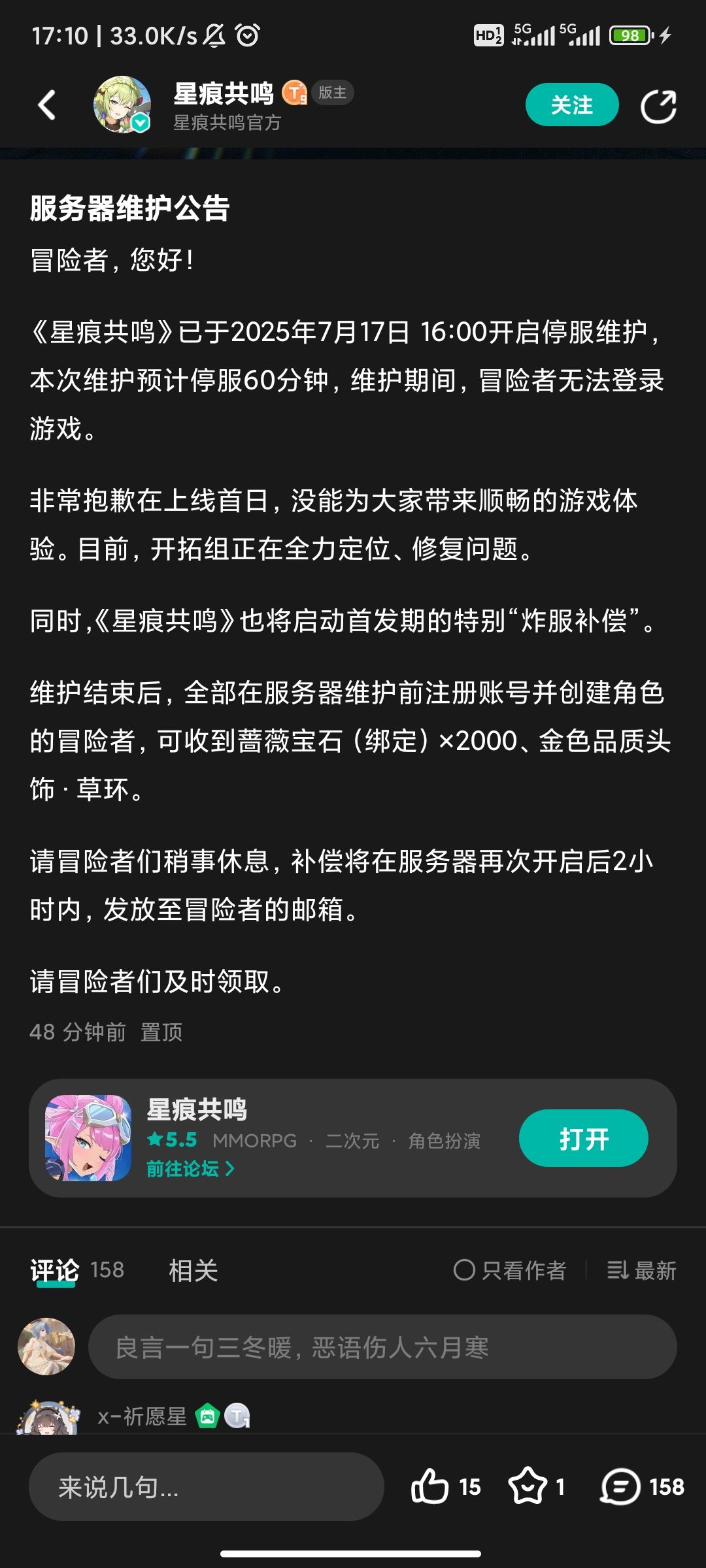Follow the author with 关注 button
Screen dimensions: 706x1568
pos(572,105)
